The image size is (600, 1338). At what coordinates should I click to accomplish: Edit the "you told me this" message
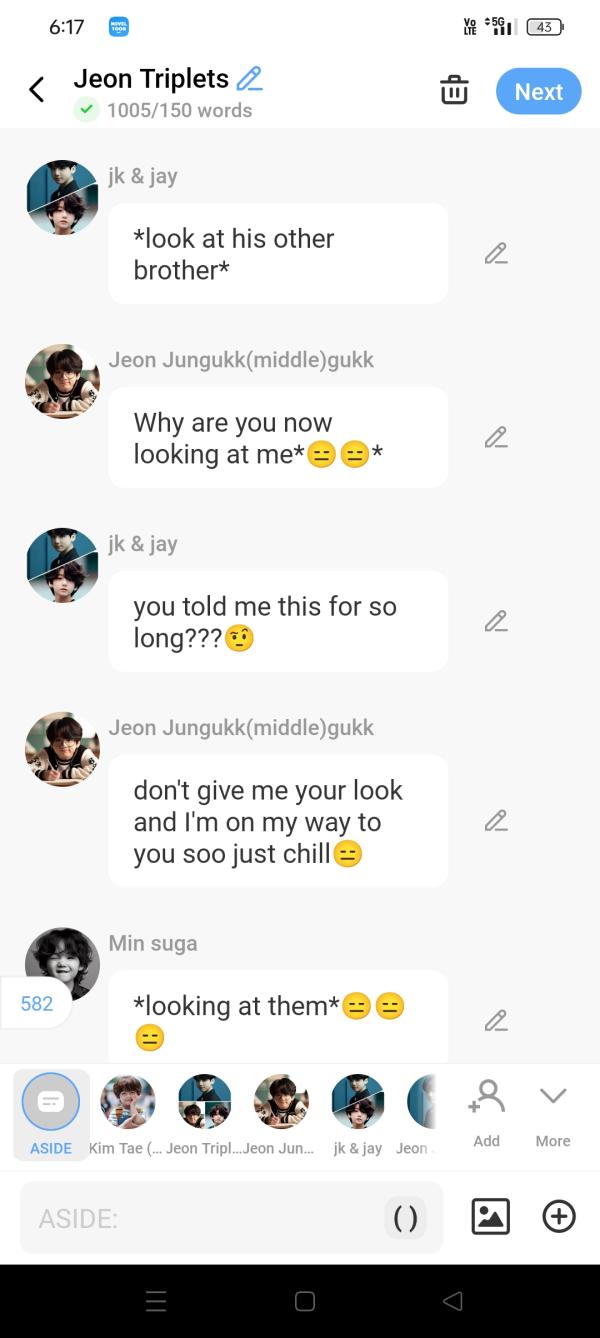click(x=495, y=621)
